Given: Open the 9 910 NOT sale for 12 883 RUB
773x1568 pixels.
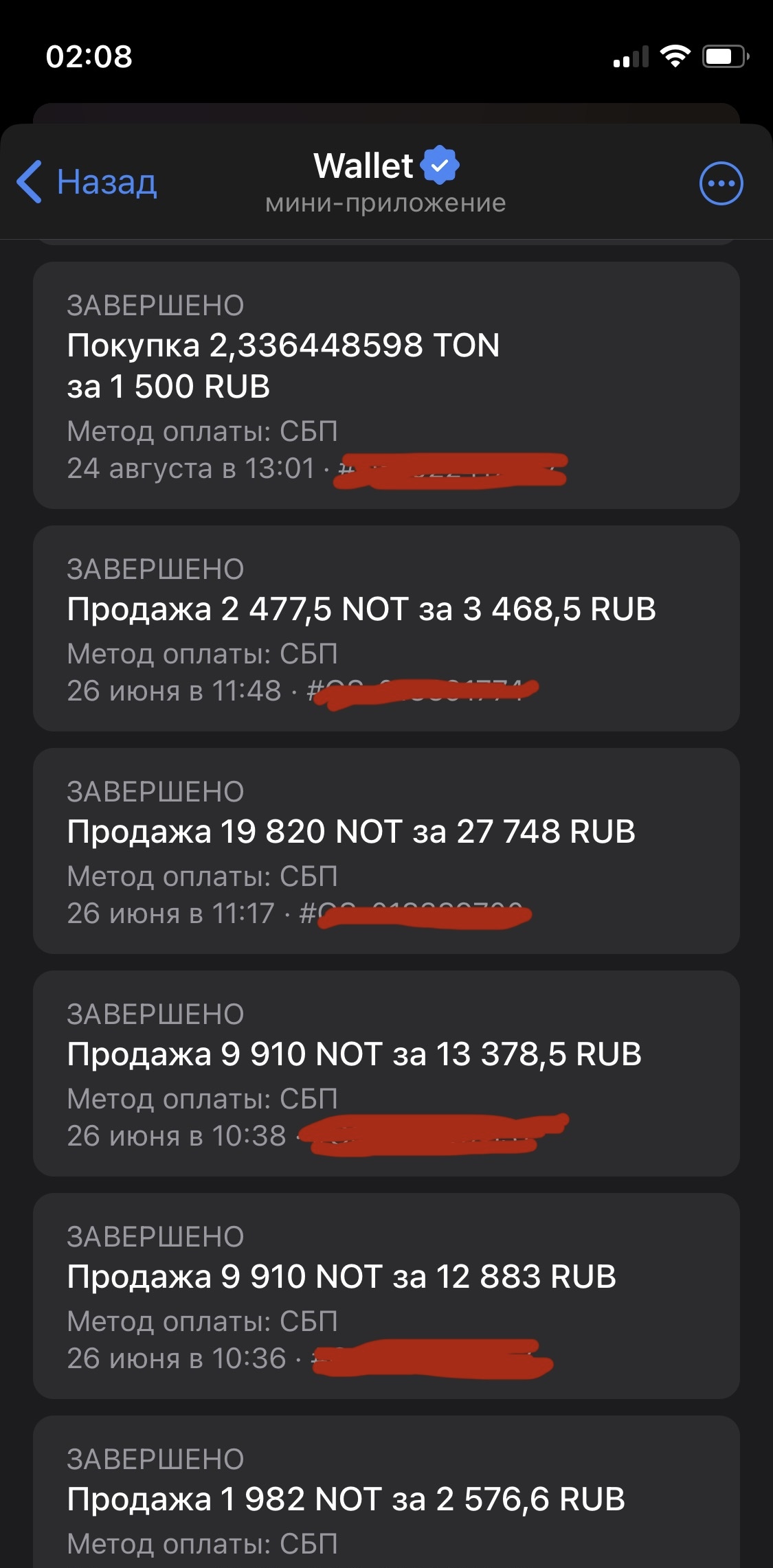Looking at the screenshot, I should tap(385, 1295).
